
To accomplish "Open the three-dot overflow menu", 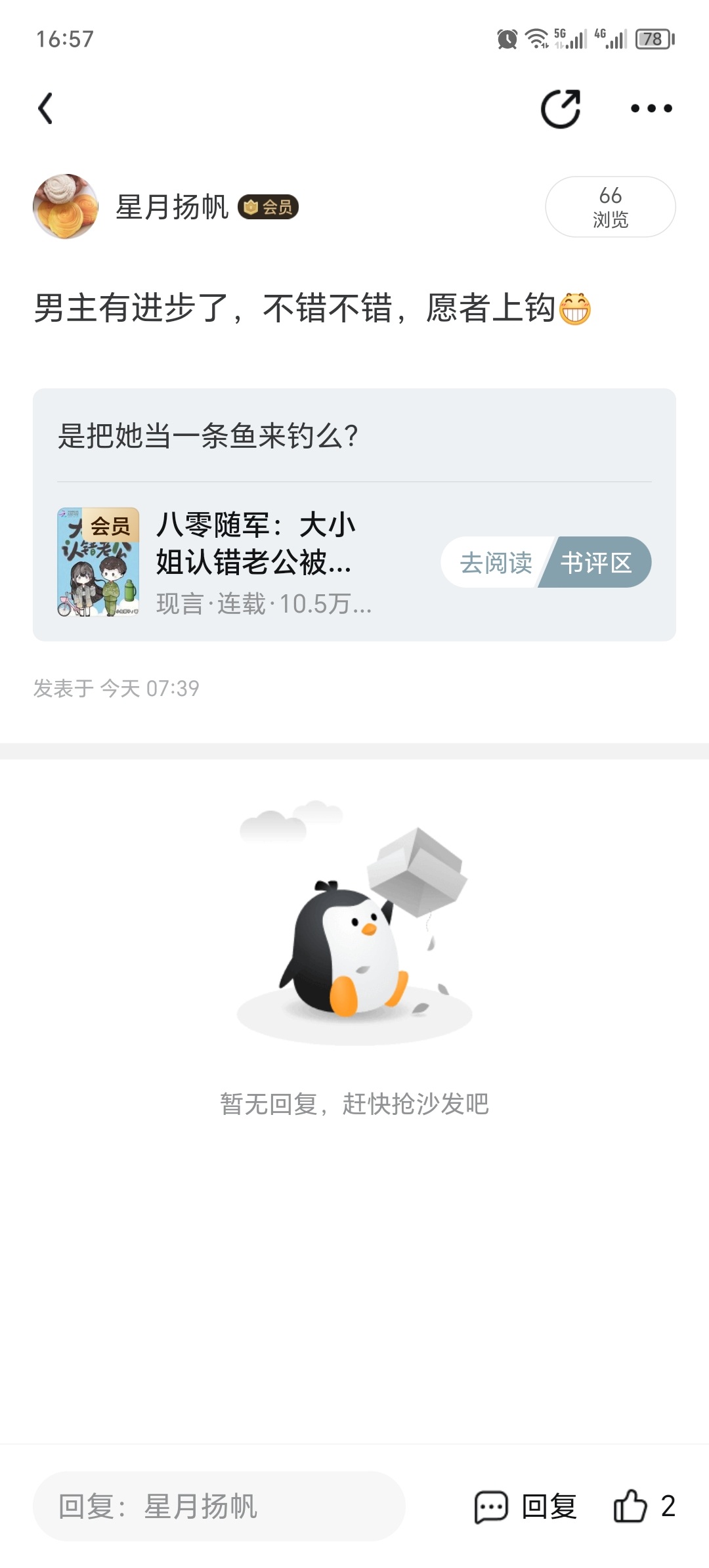I will 651,108.
